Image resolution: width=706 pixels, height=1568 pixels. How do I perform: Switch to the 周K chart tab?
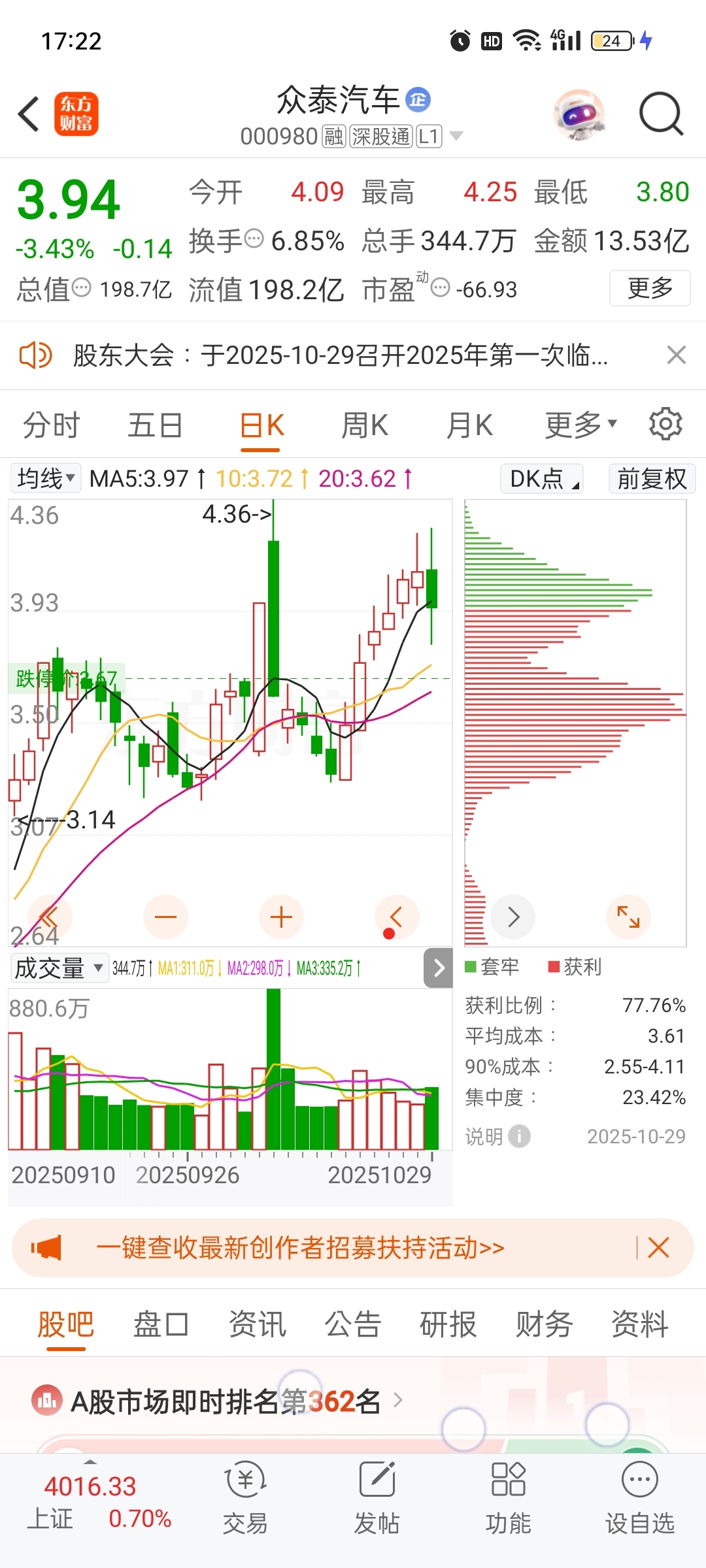coord(365,425)
